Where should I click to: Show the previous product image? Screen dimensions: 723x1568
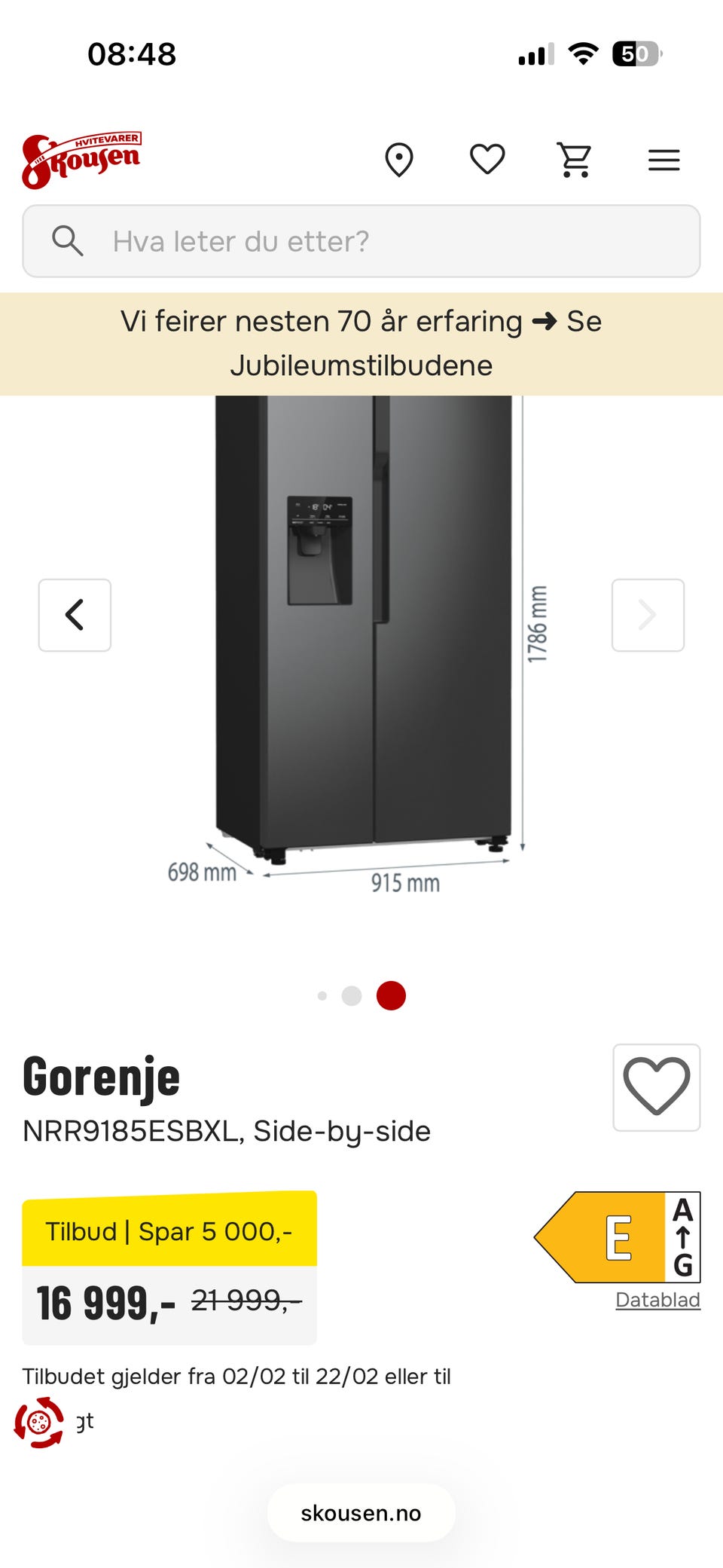[x=75, y=615]
